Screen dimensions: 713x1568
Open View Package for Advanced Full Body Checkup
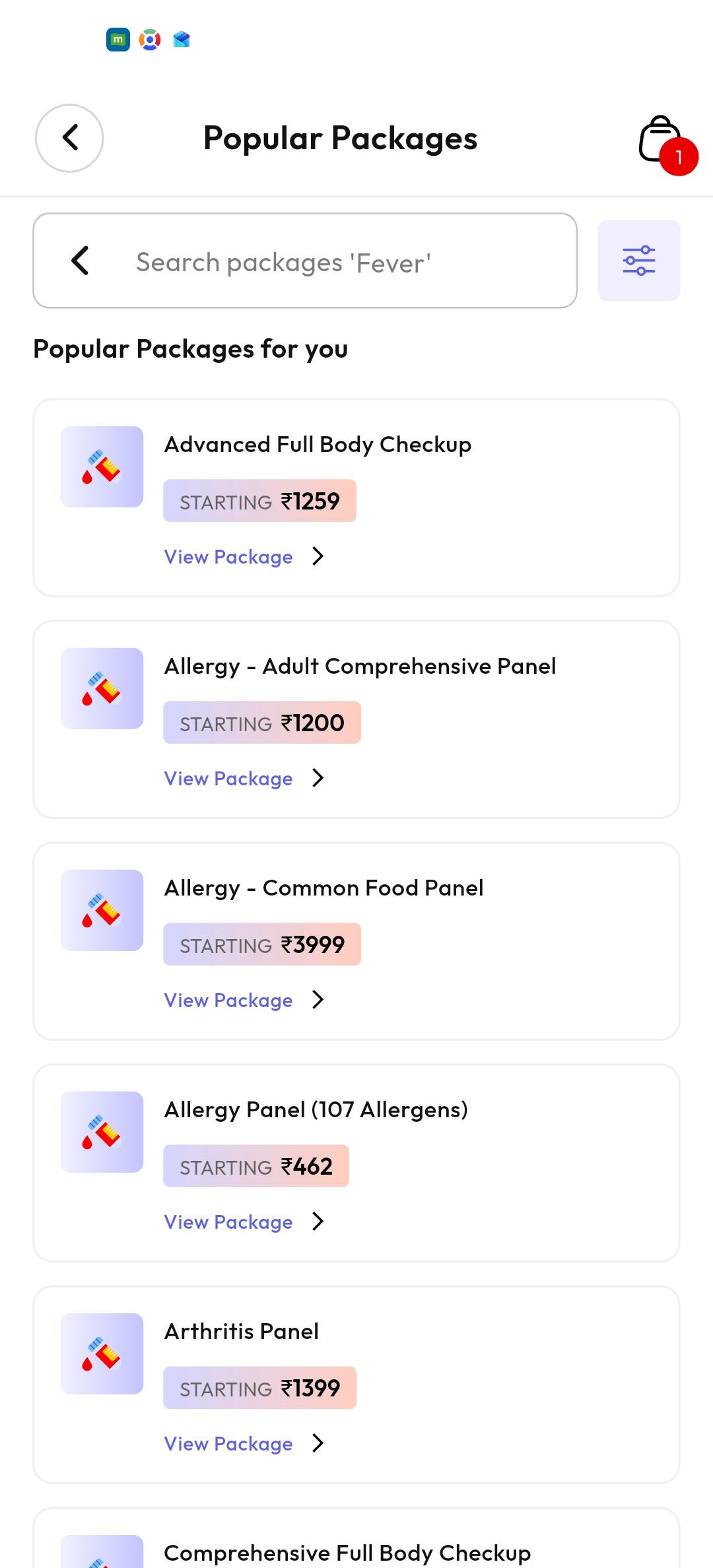tap(228, 556)
